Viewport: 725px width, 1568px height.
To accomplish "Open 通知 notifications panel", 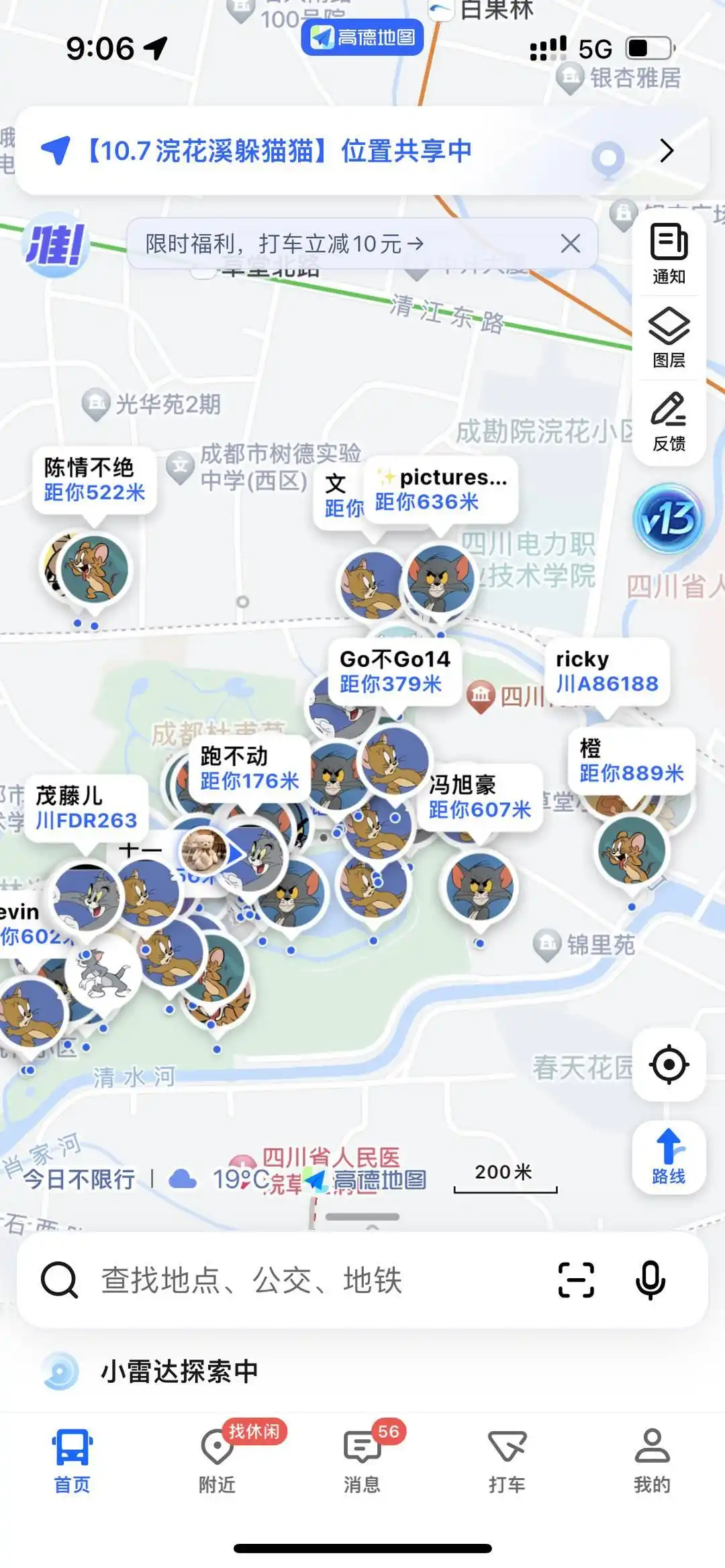I will coord(669,254).
